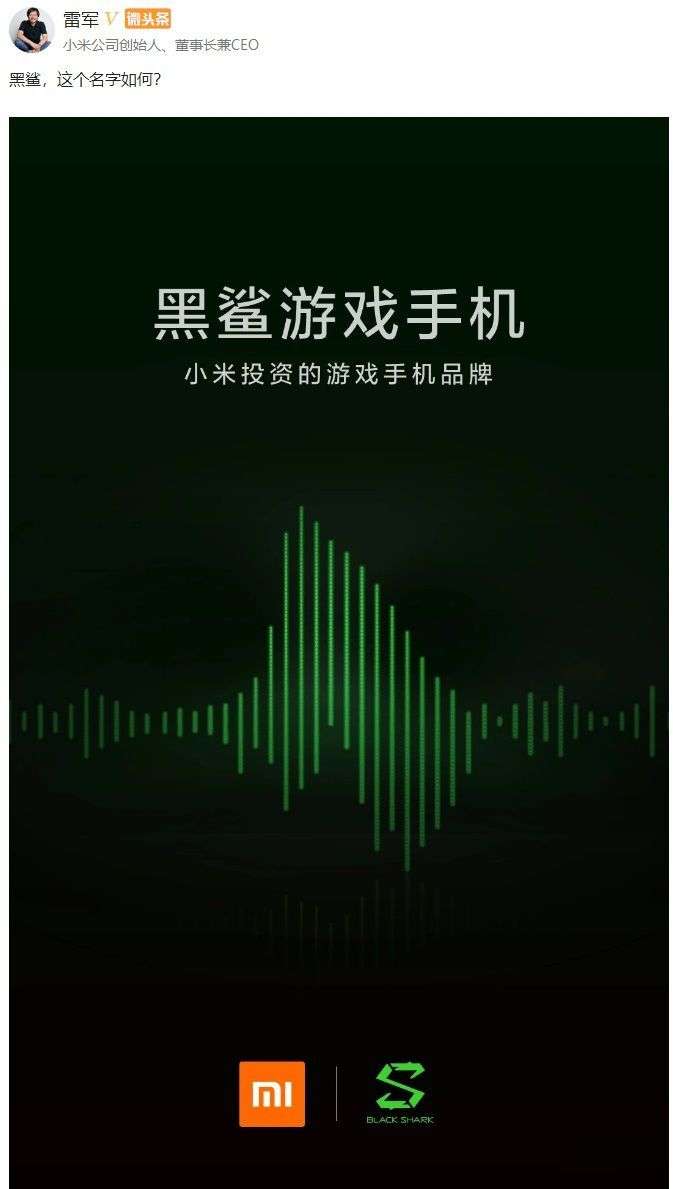The height and width of the screenshot is (1189, 673).
Task: Open Lei Jun's profile avatar
Action: [31, 30]
